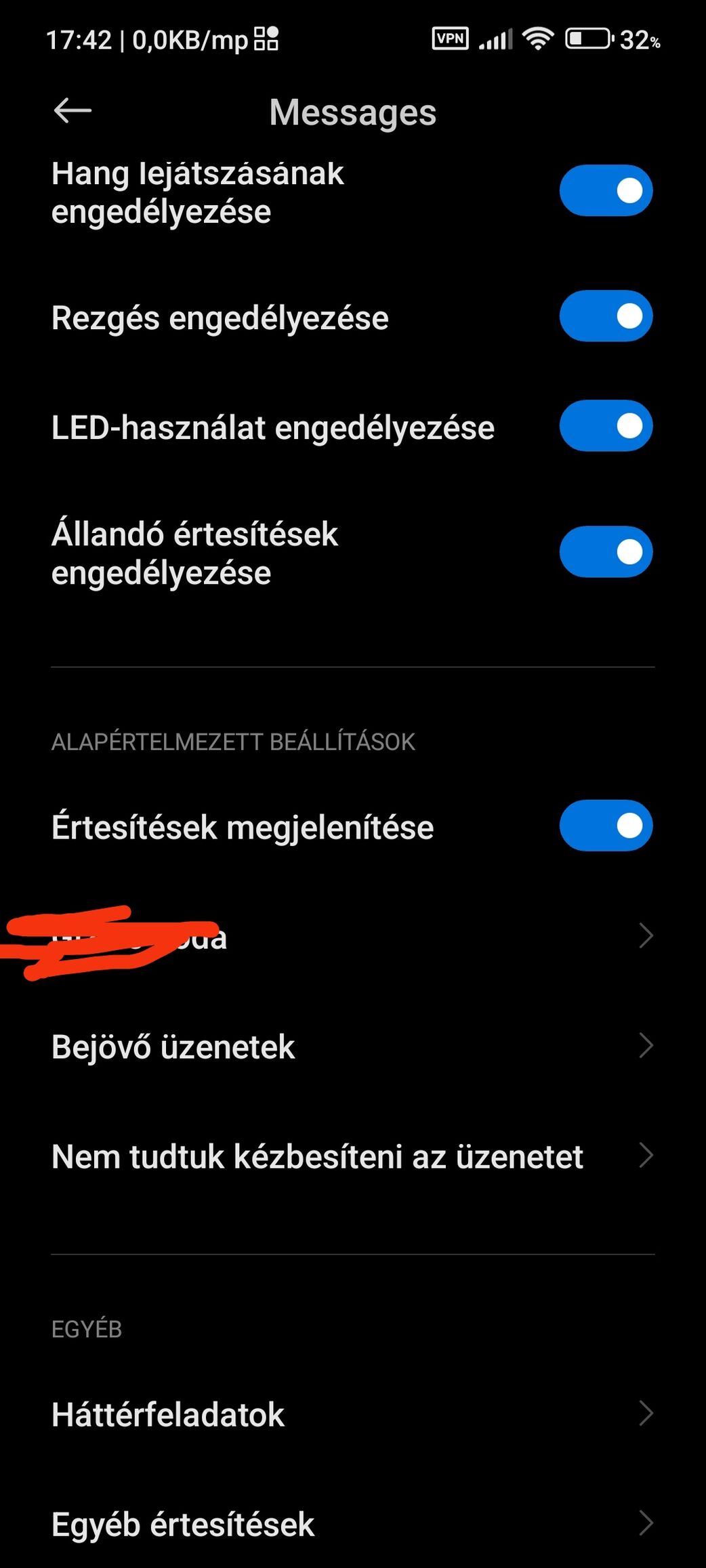
Task: Open Egyéb értesítések row
Action: [x=353, y=1524]
